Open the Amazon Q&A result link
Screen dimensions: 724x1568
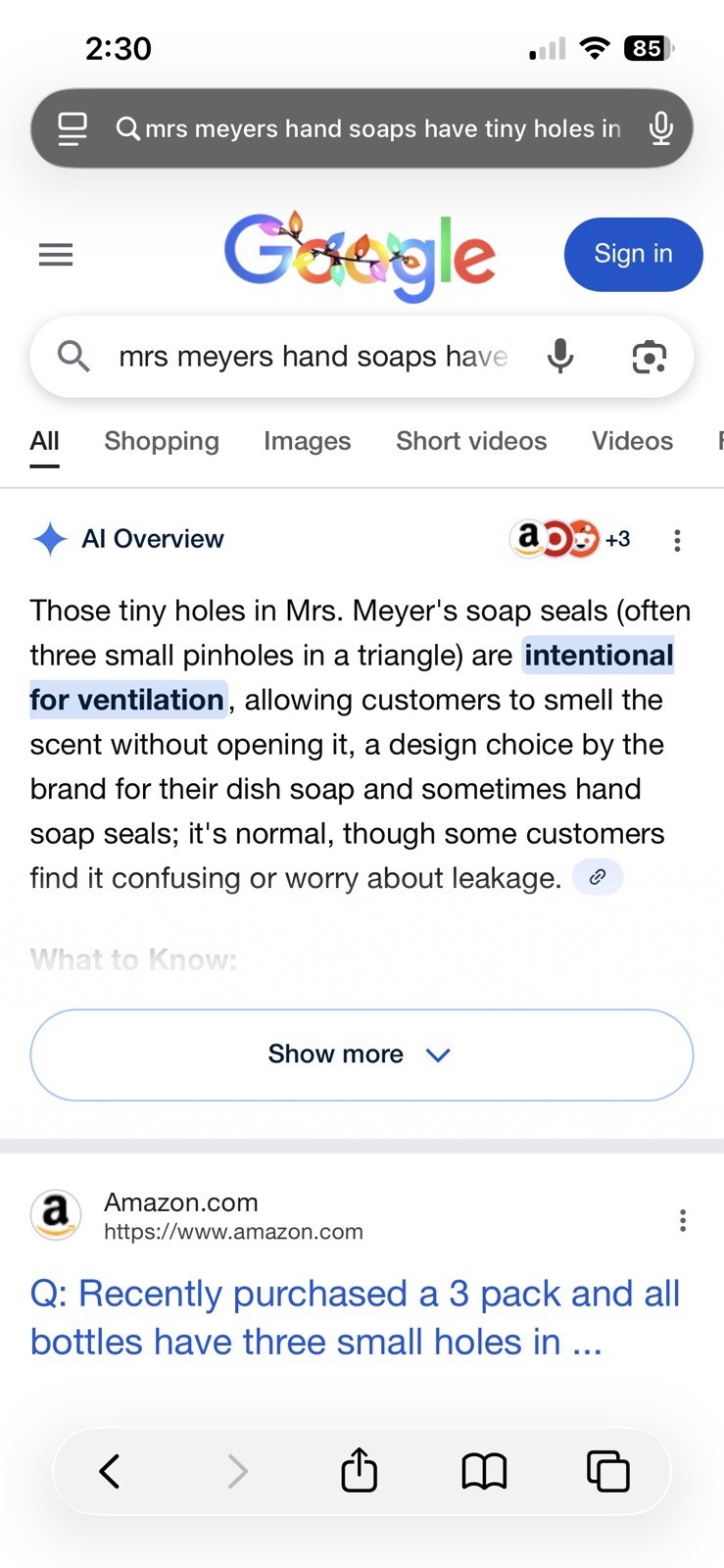(355, 1317)
